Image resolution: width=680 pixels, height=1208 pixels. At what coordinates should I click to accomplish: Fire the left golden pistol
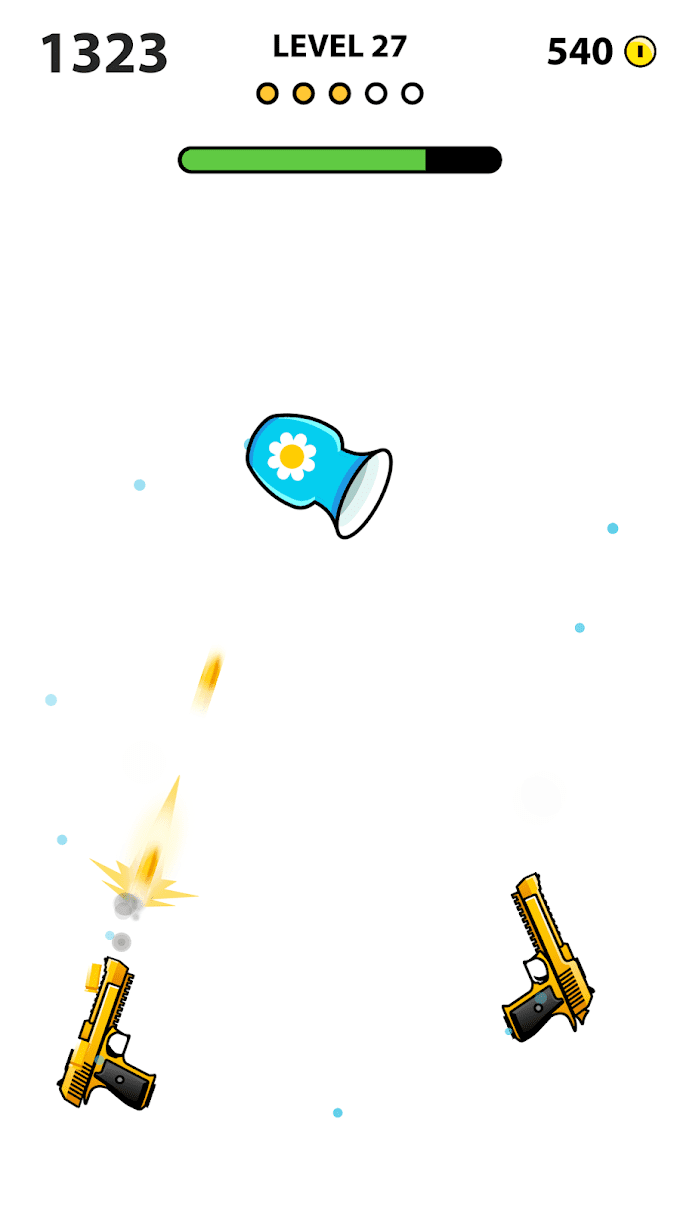(104, 1035)
